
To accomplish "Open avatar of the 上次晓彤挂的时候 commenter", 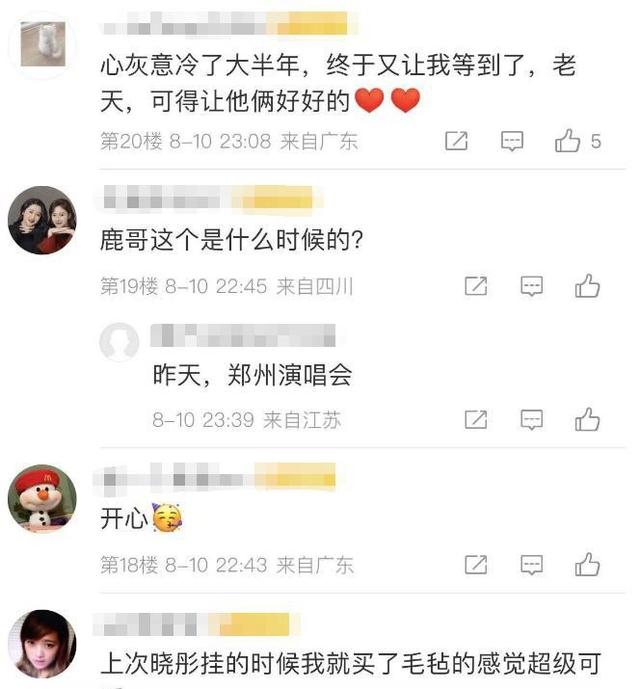I will [42, 643].
